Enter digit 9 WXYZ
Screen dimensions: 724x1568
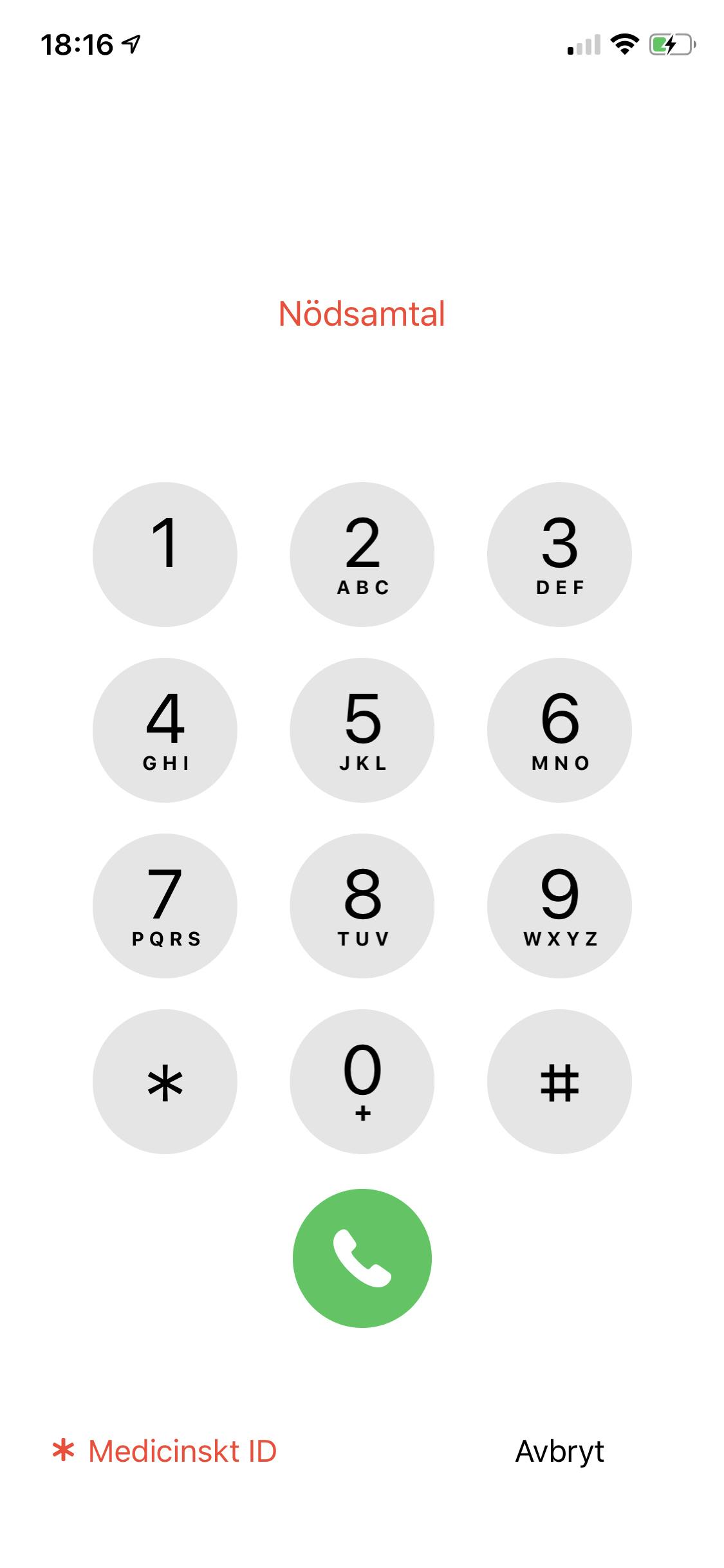coord(559,906)
